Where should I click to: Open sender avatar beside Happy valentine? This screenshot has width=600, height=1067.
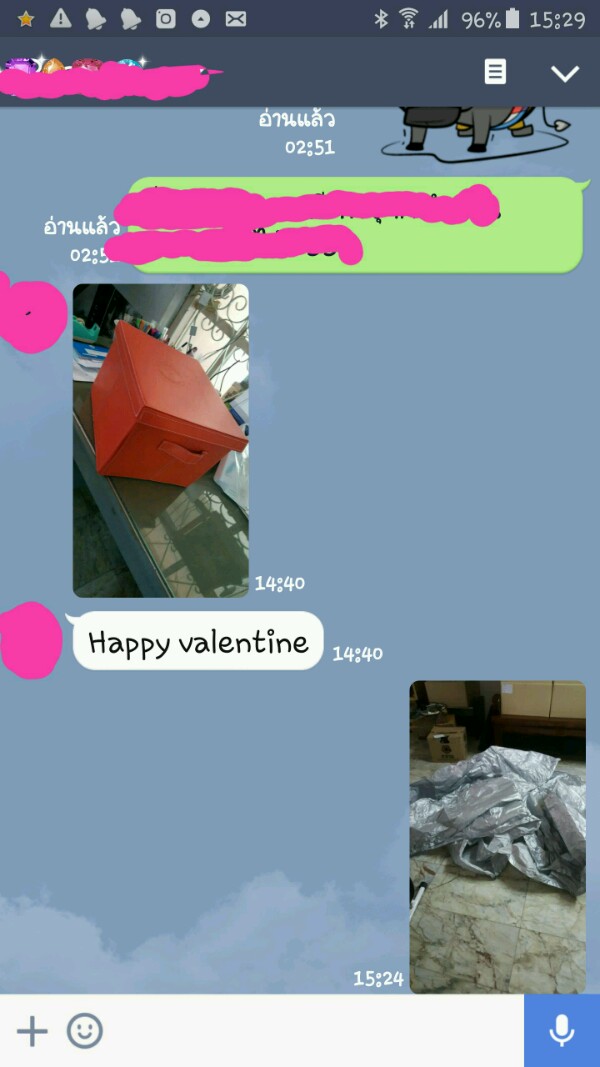tap(31, 641)
